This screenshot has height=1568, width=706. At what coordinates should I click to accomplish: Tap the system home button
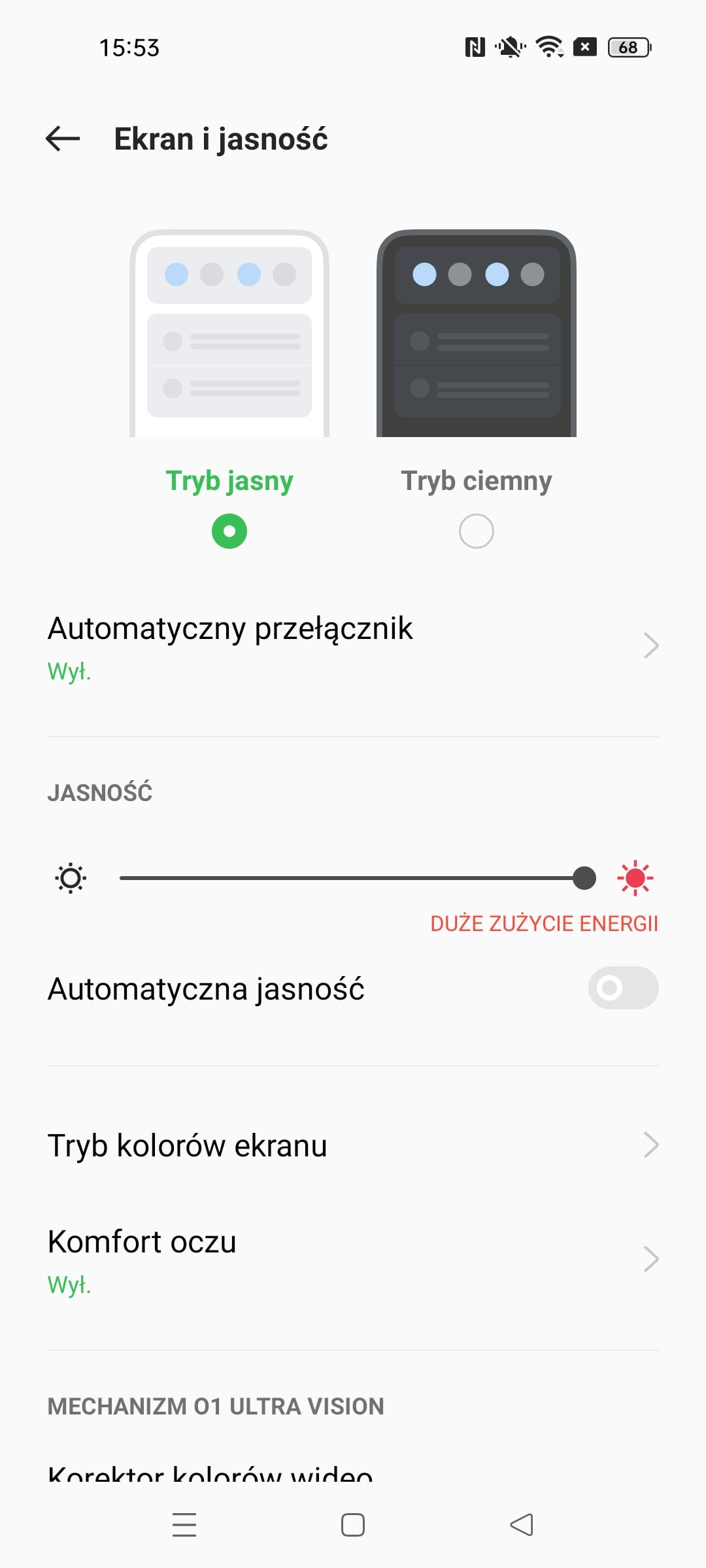353,1525
